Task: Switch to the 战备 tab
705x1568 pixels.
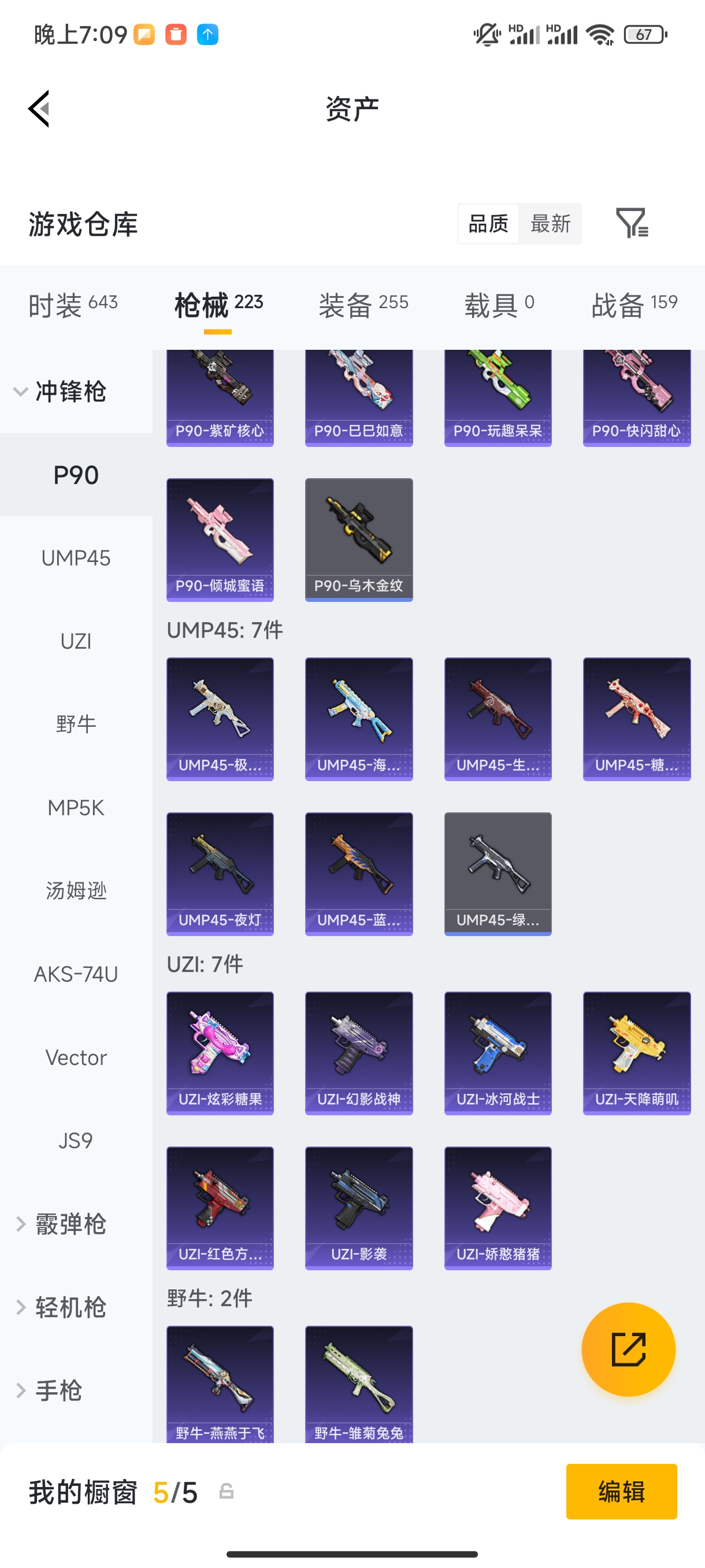Action: pos(634,304)
